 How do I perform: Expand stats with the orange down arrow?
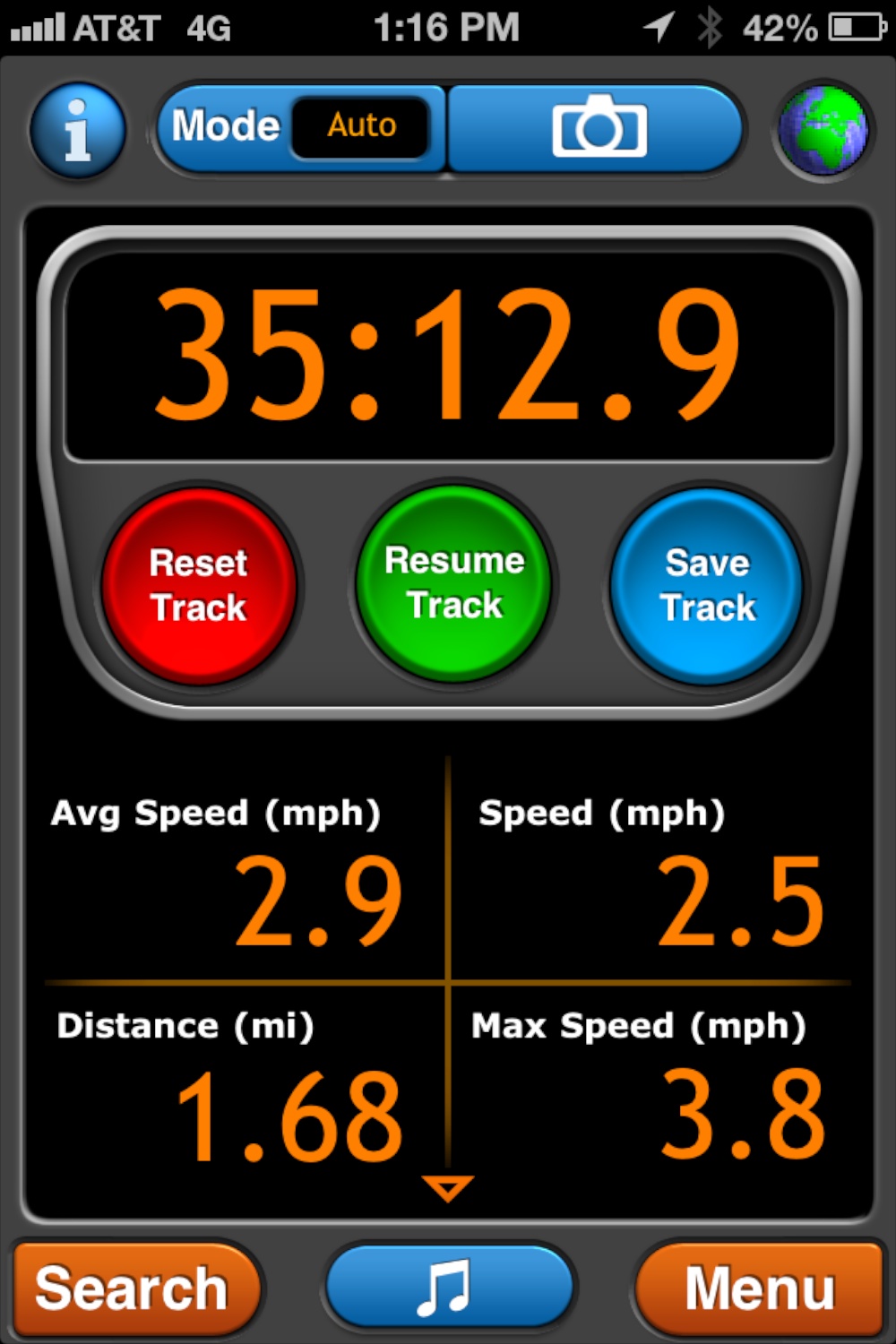(x=447, y=1188)
